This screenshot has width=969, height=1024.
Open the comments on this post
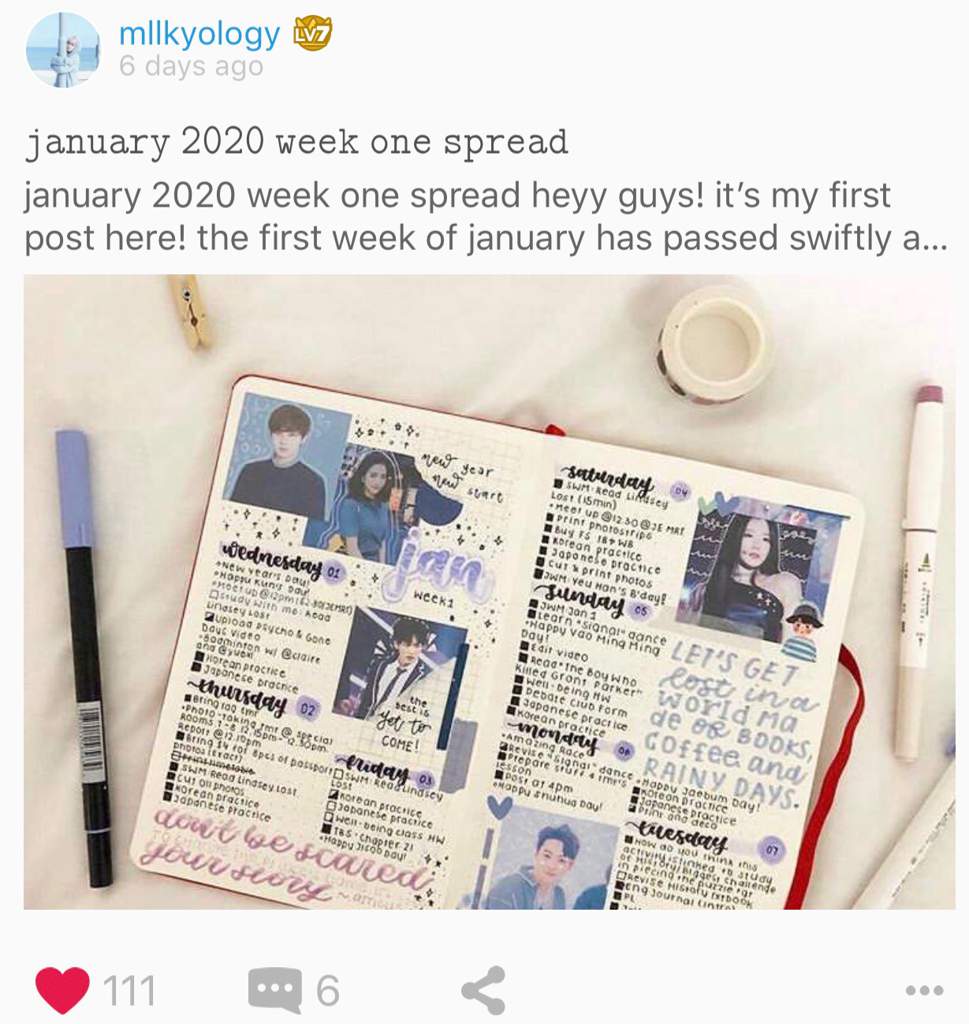(x=274, y=991)
